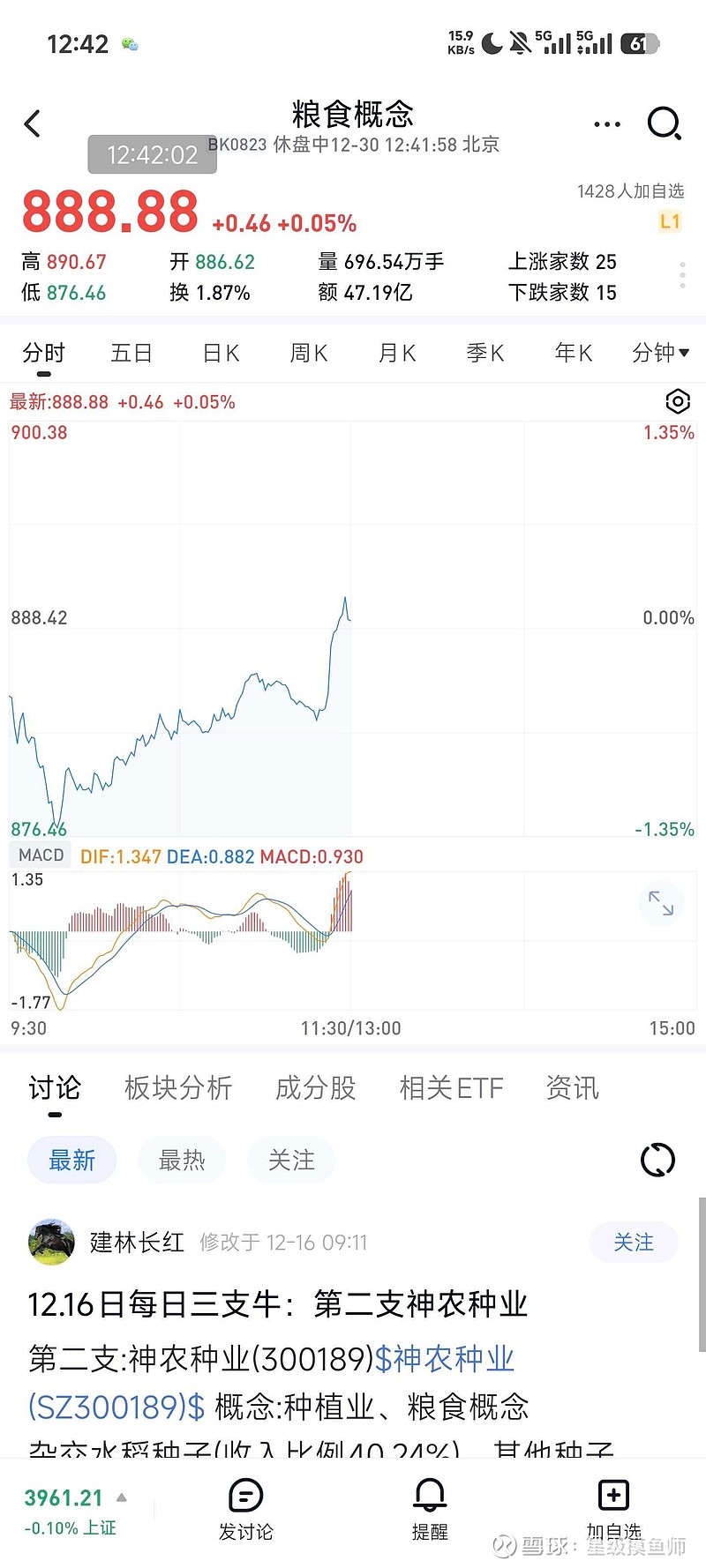706x1568 pixels.
Task: Follow user 建林长红
Action: point(634,1243)
